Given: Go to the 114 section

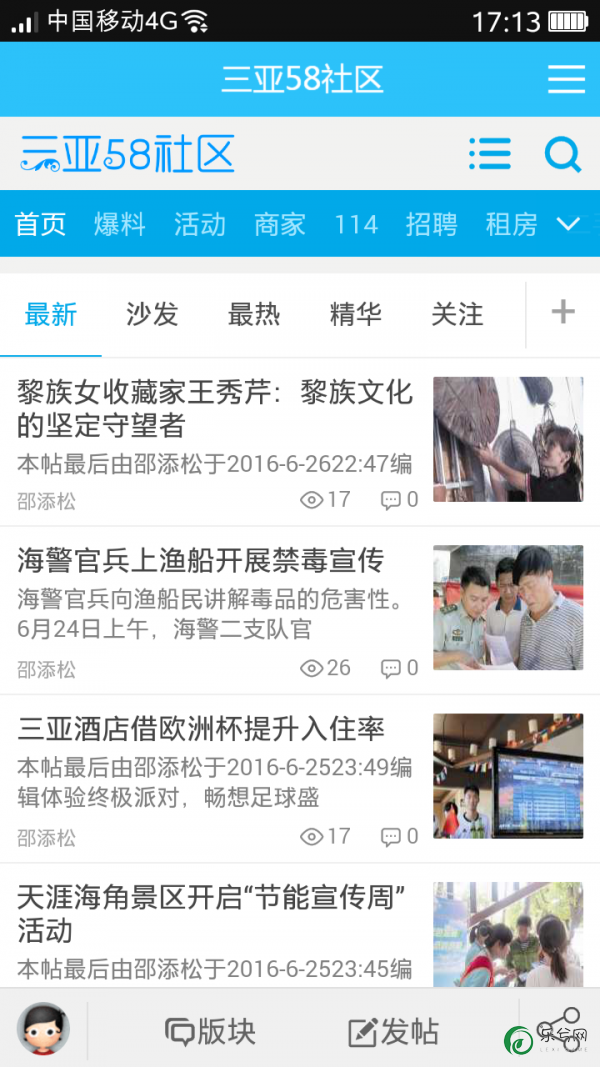Looking at the screenshot, I should [x=356, y=224].
